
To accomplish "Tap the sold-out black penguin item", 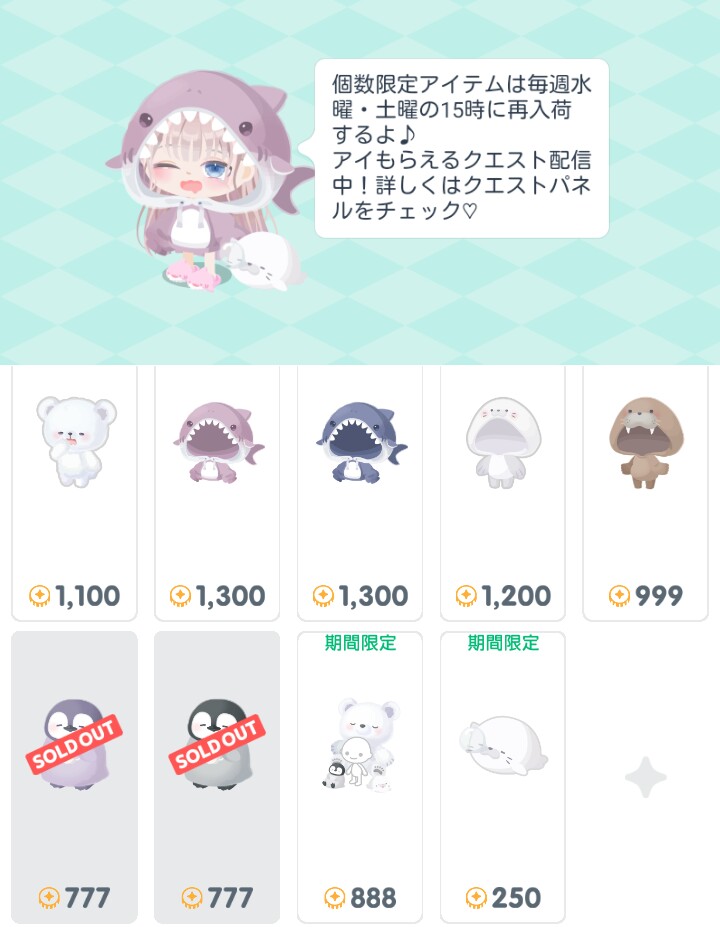I will coord(217,775).
